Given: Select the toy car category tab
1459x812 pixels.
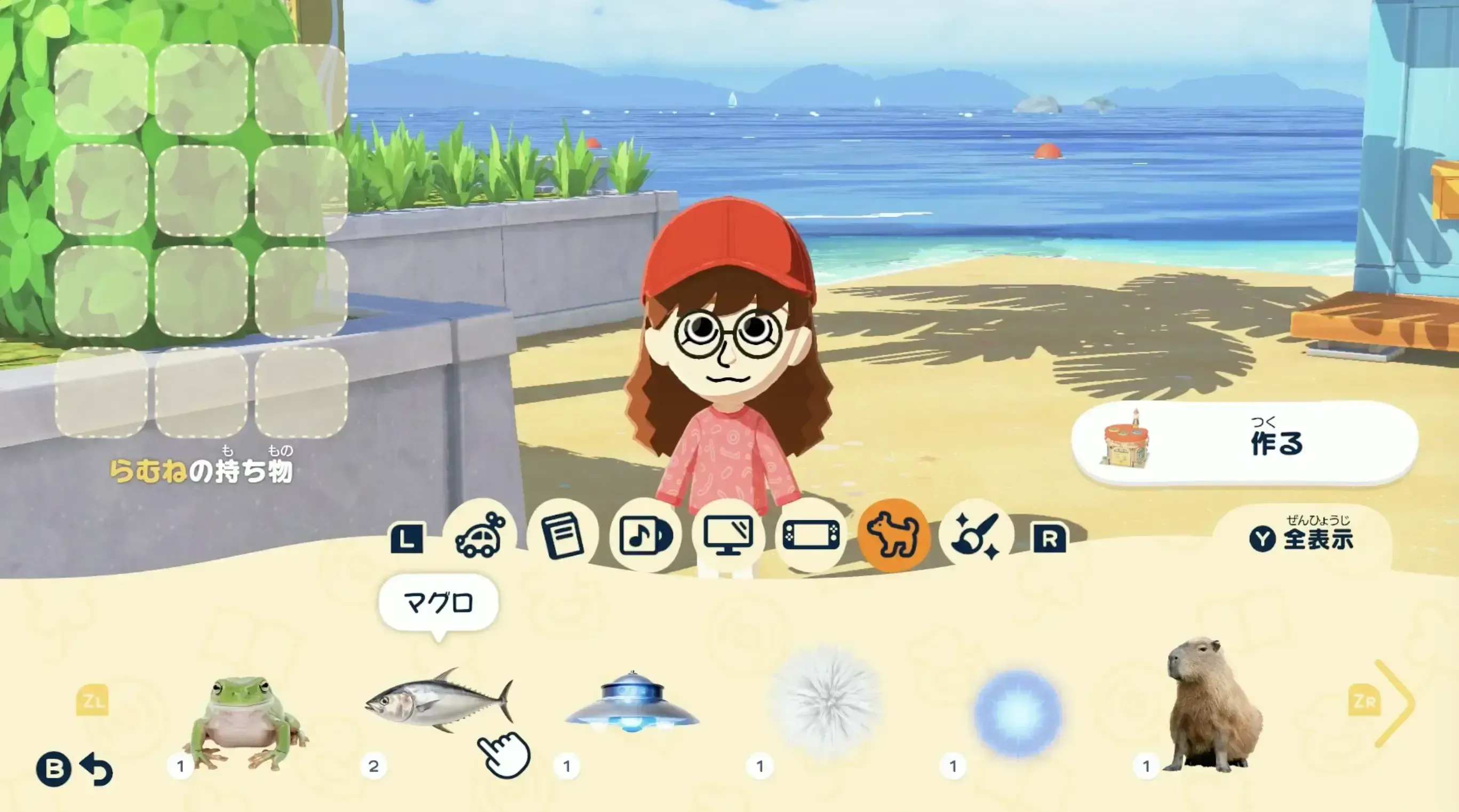Looking at the screenshot, I should point(479,536).
